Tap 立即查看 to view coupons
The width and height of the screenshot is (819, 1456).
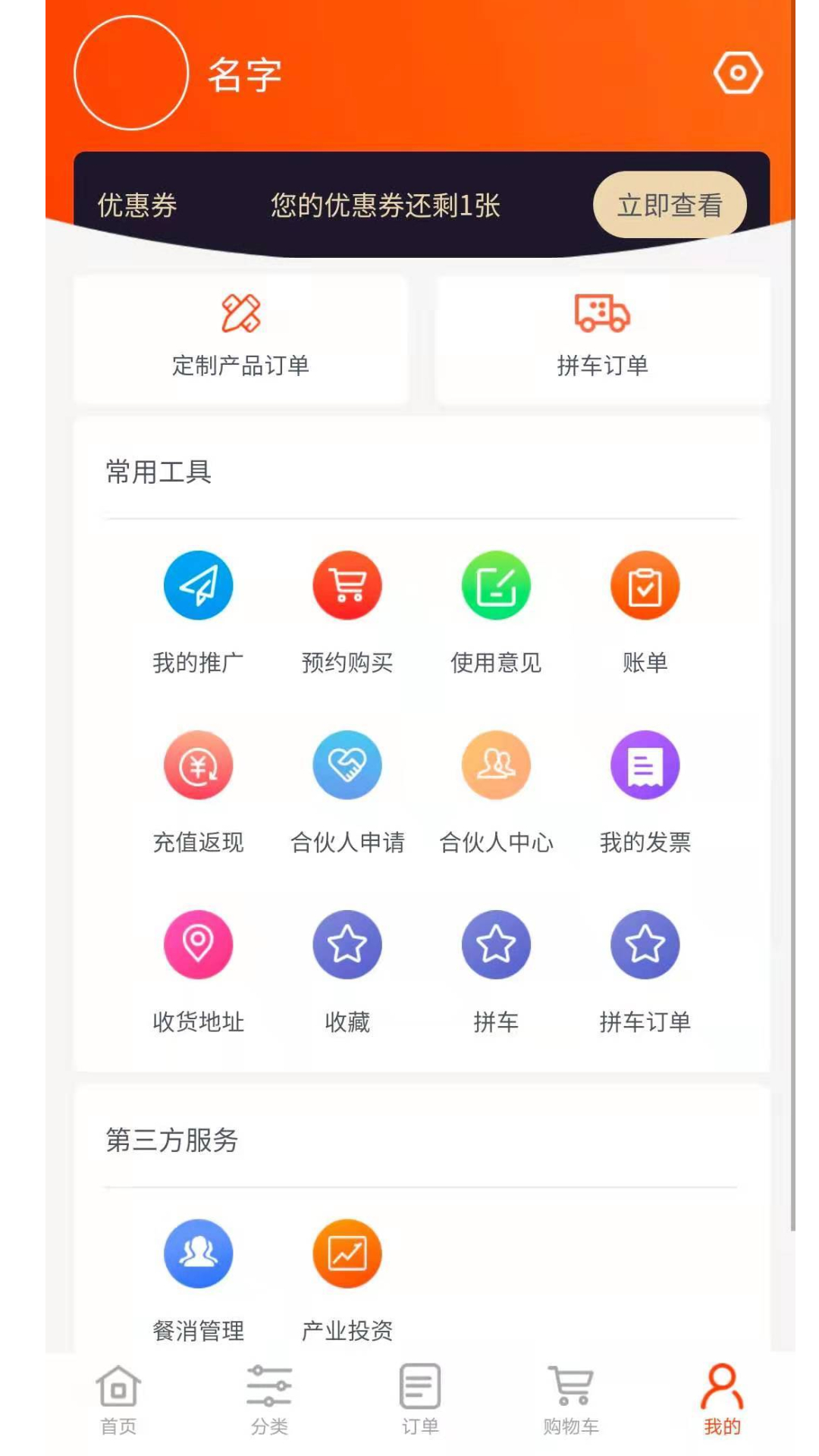(x=670, y=203)
